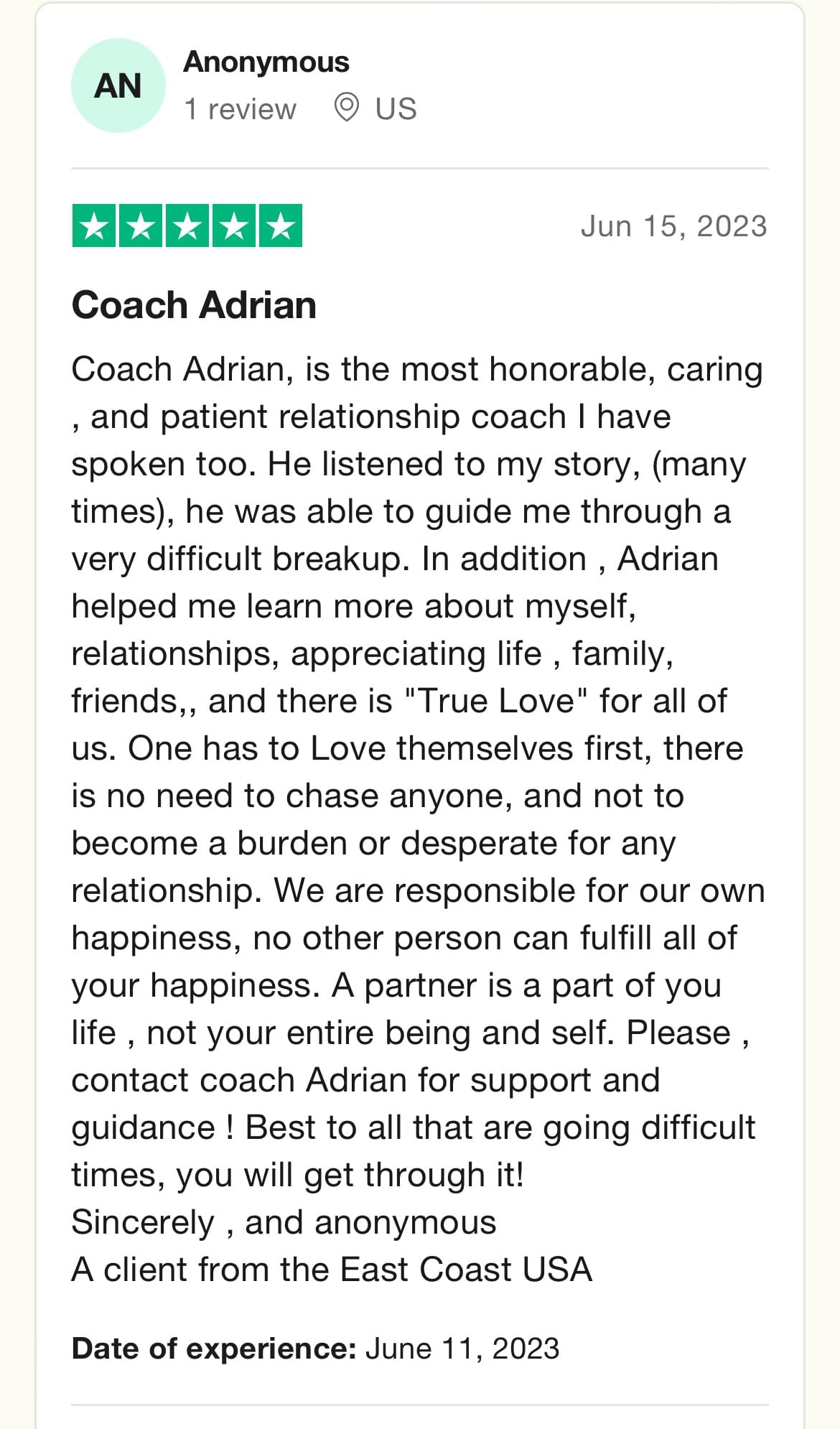Open the Anonymous reviewer's profile
This screenshot has height=1429, width=840.
coord(266,62)
